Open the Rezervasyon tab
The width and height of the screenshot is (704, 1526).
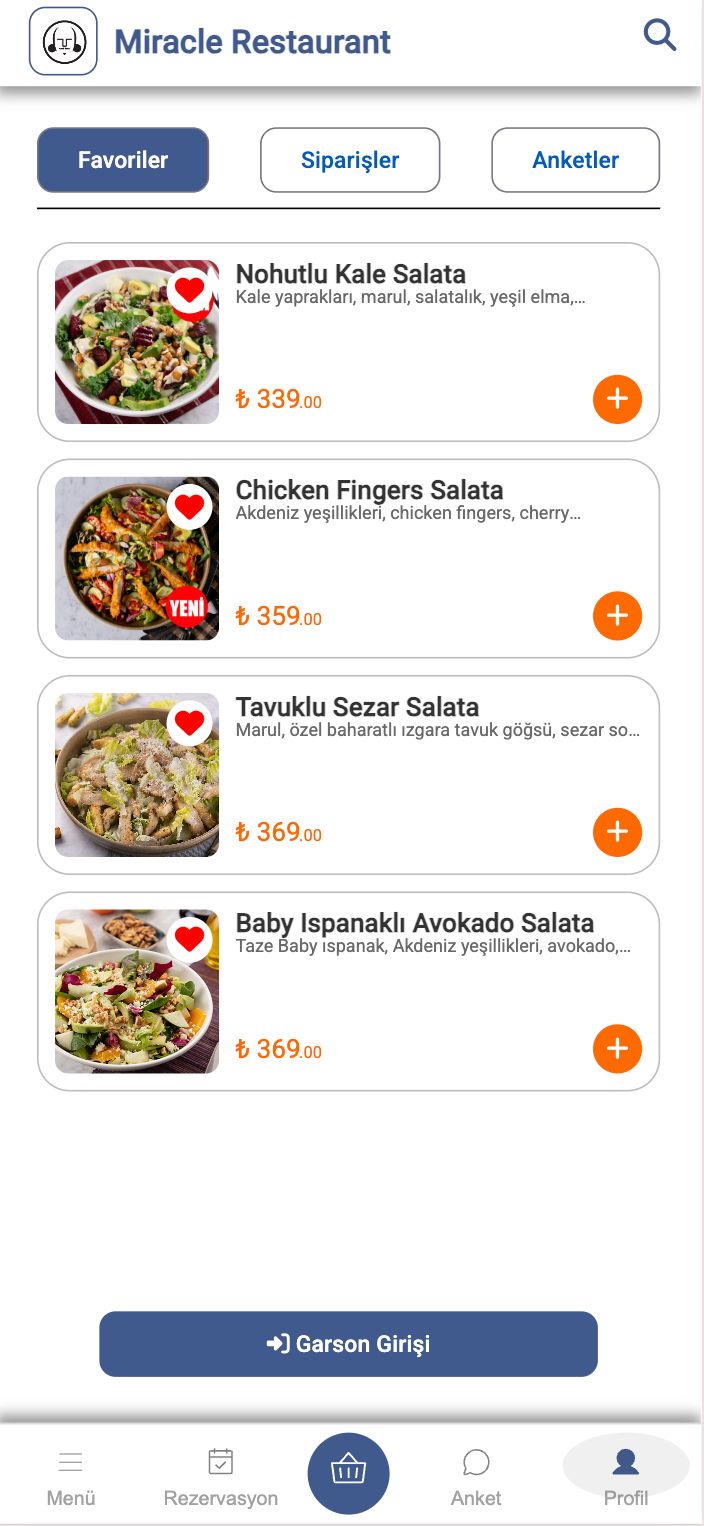[221, 1477]
